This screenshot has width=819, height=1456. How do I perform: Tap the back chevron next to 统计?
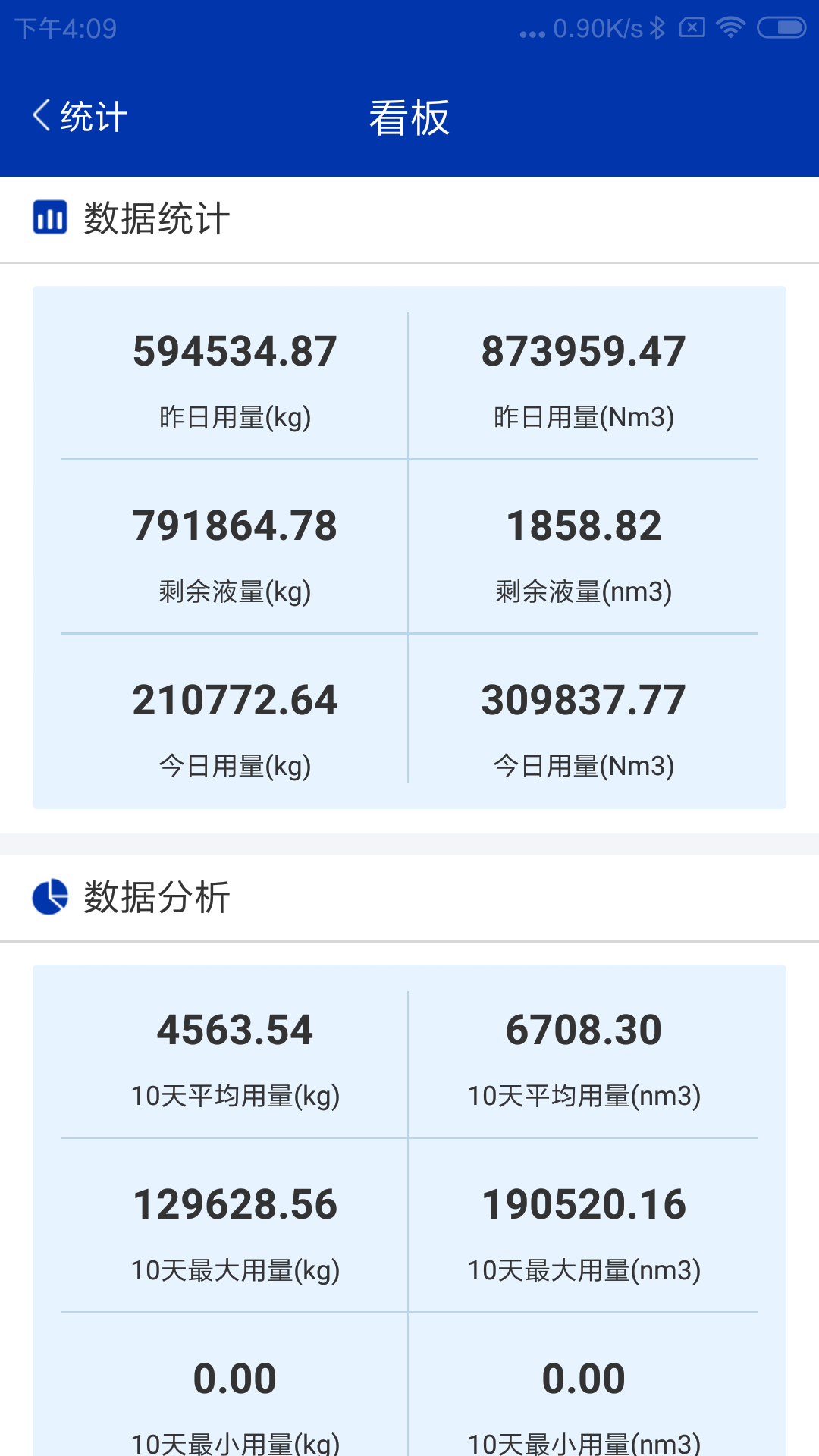tap(41, 114)
